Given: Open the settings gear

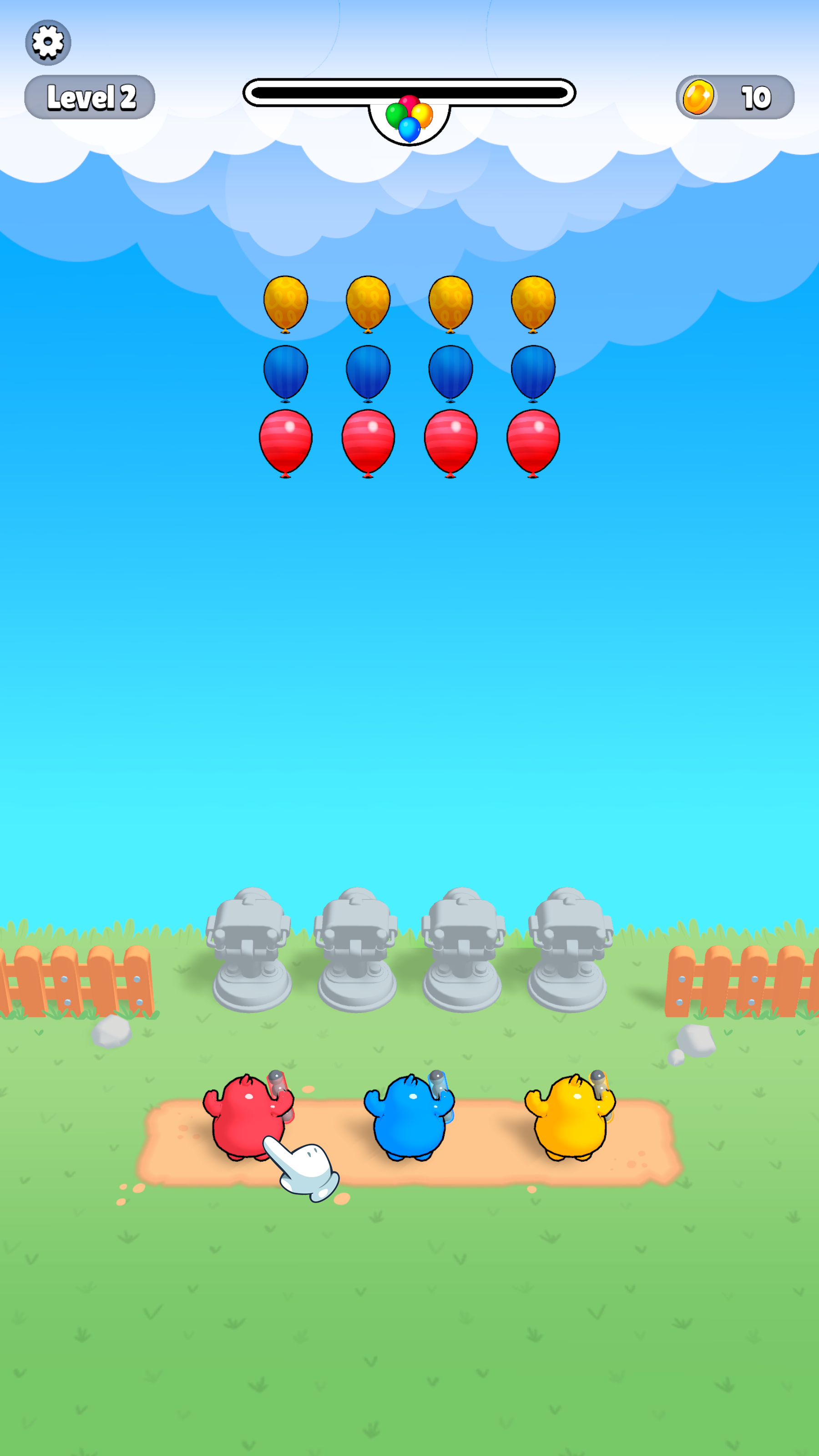Looking at the screenshot, I should 48,42.
